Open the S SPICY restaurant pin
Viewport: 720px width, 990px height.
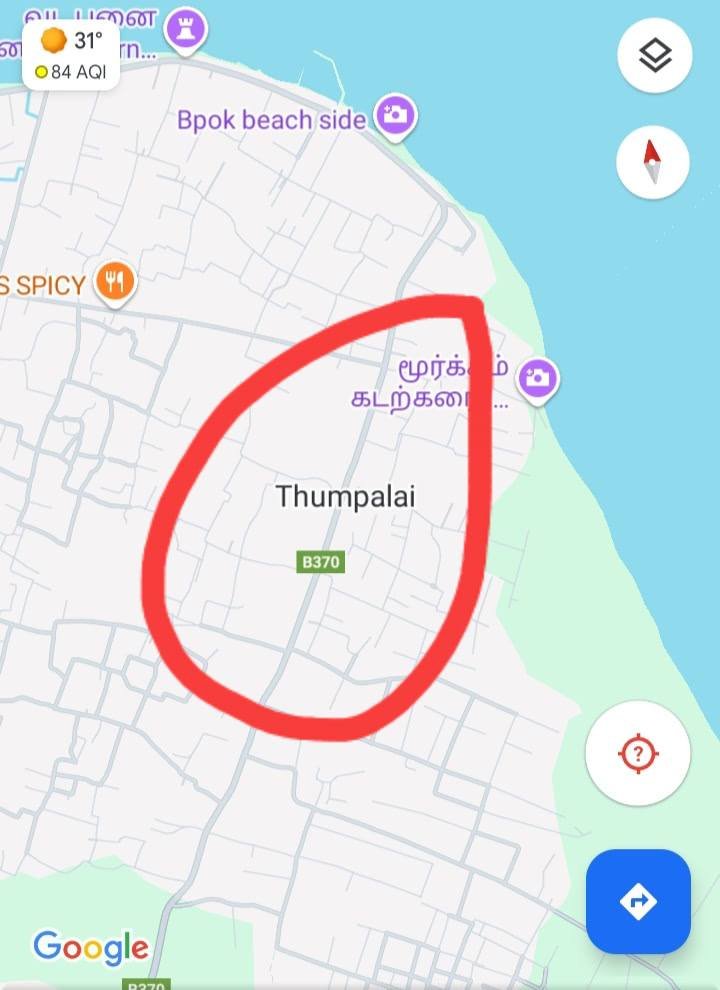[x=115, y=283]
